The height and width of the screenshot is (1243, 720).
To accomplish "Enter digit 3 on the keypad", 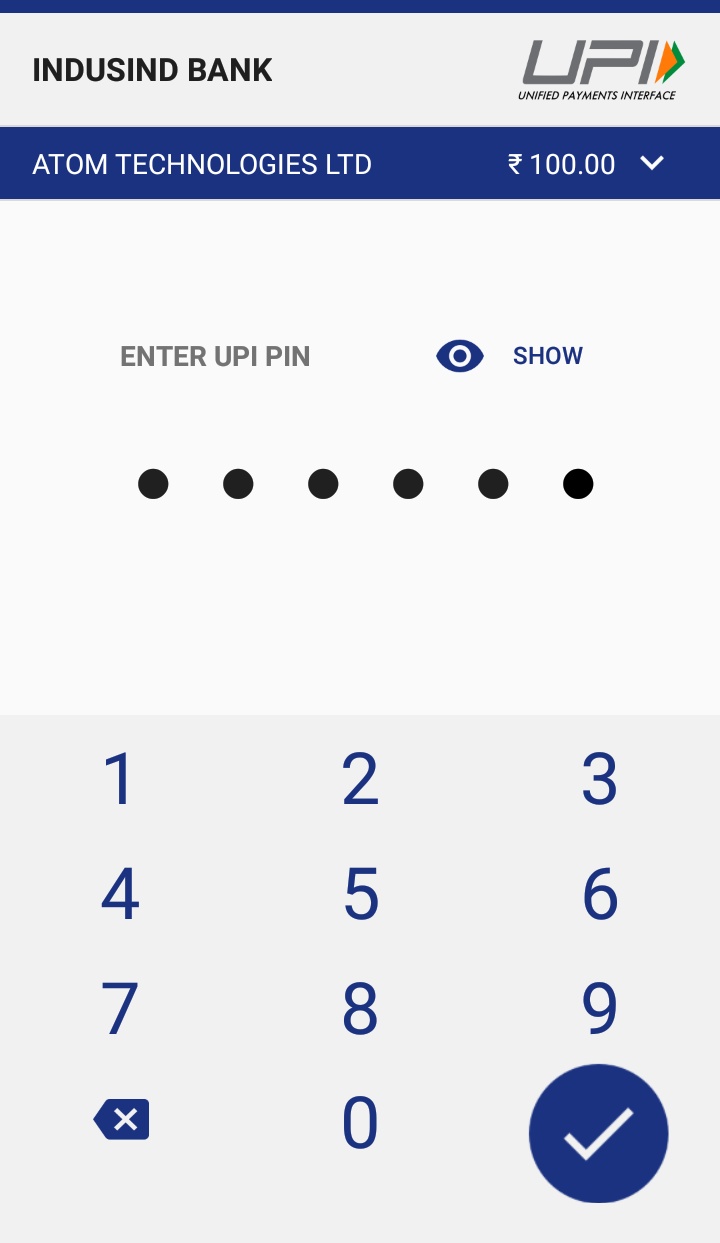I will click(x=600, y=779).
